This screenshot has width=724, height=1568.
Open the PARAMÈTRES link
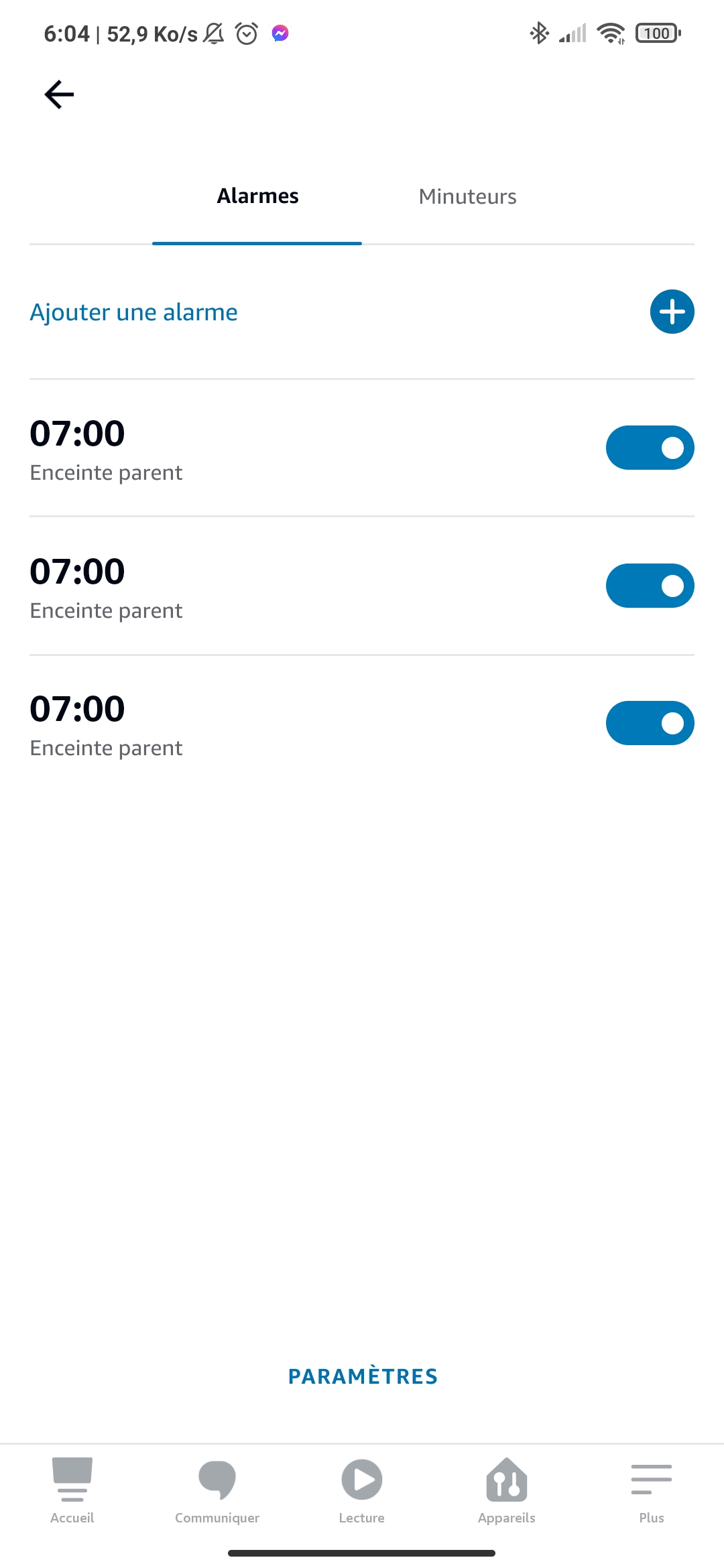click(363, 1376)
